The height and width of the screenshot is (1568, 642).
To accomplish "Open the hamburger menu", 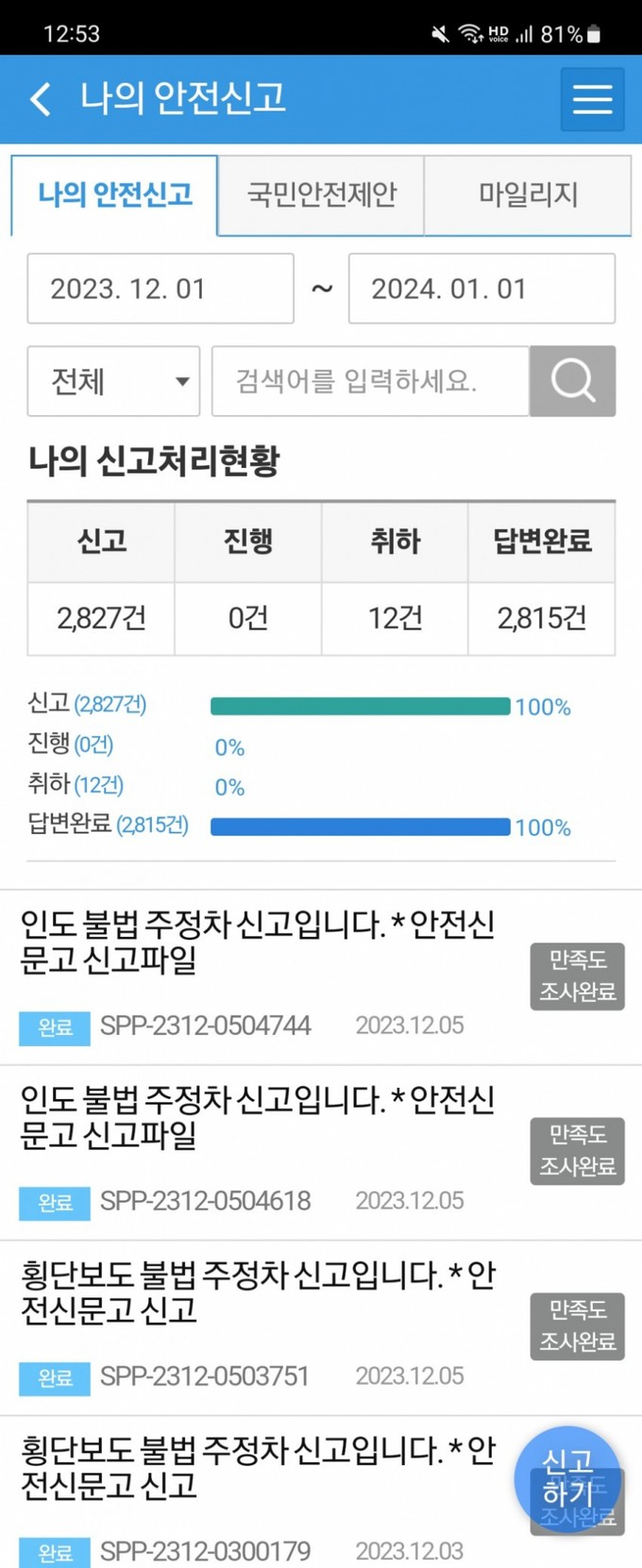I will click(x=592, y=98).
